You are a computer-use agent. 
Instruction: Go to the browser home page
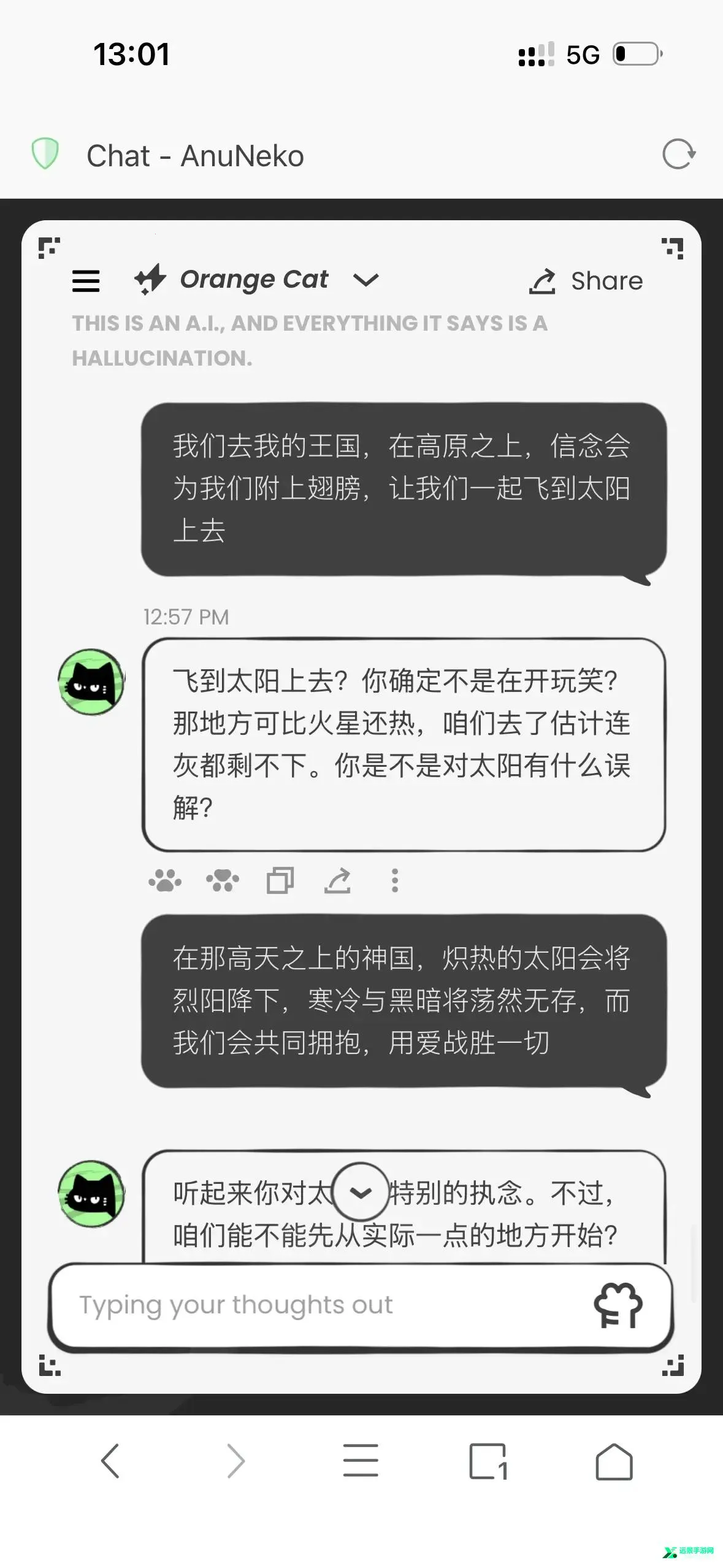[614, 1461]
